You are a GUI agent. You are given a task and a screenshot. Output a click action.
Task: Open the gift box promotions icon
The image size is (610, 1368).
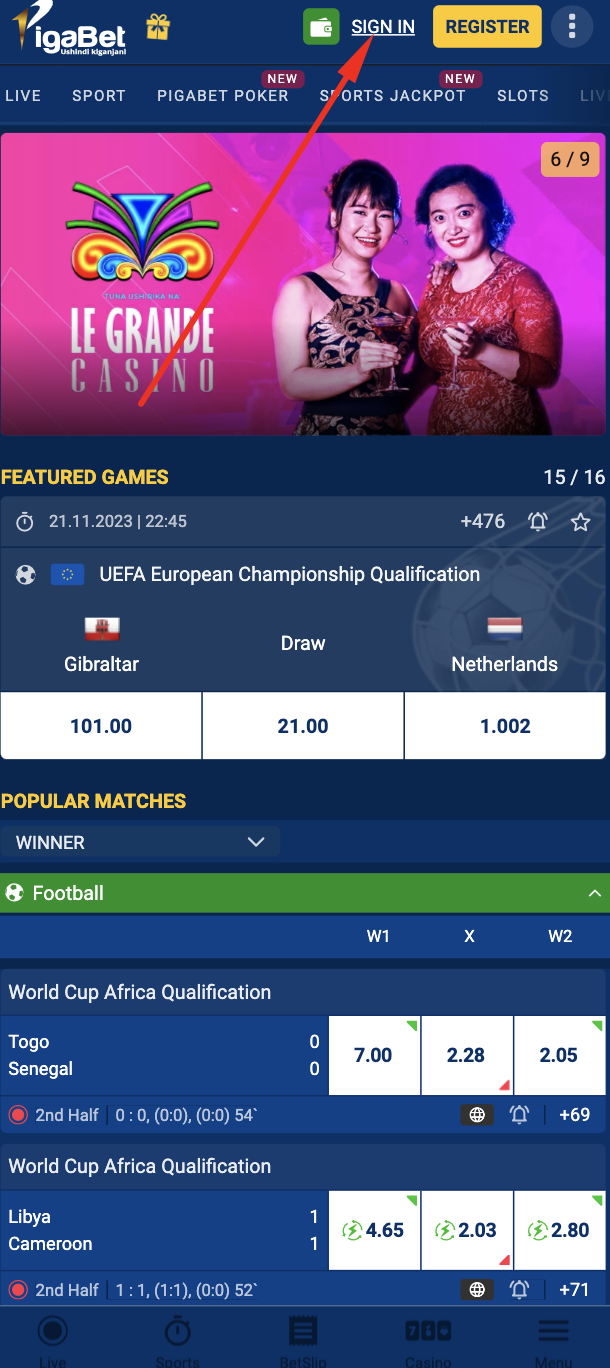click(157, 27)
